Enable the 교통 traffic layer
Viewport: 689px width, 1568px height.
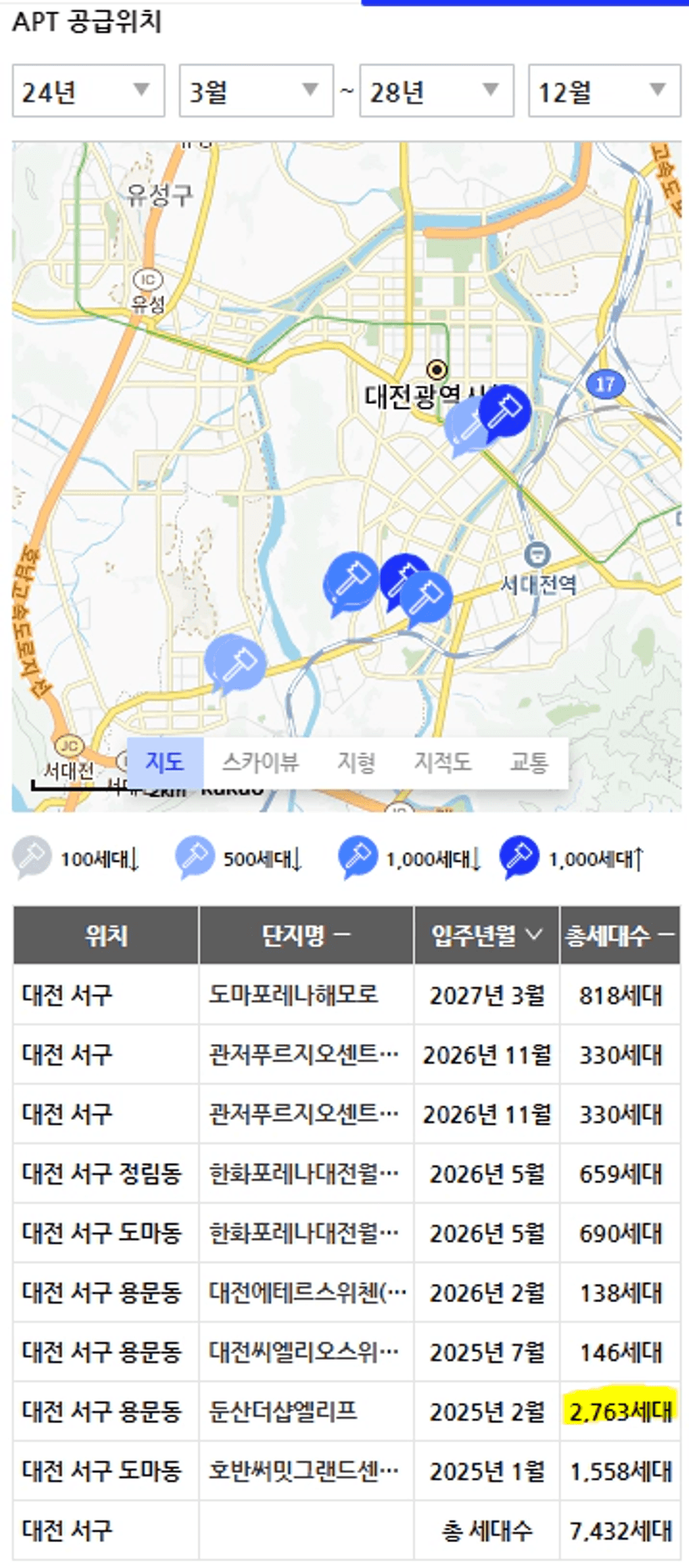529,762
